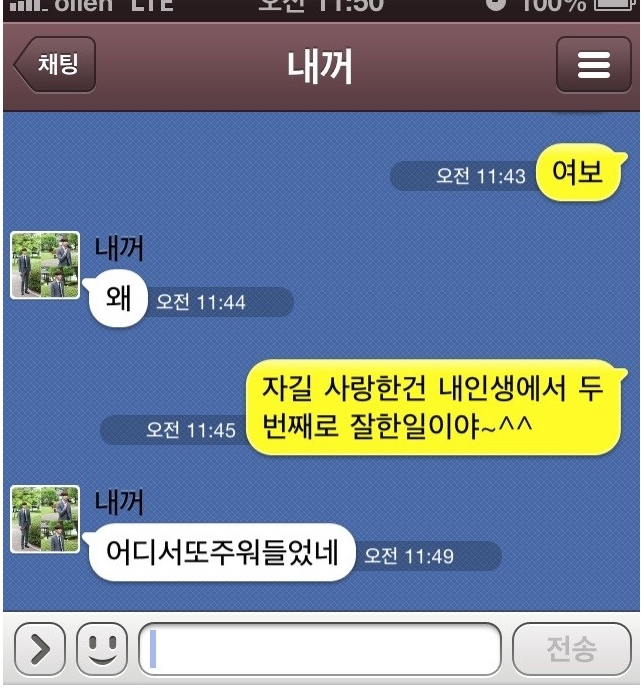Open 내꺼's profile photo beside 왜
Screen dimensions: 641x688
pos(45,265)
